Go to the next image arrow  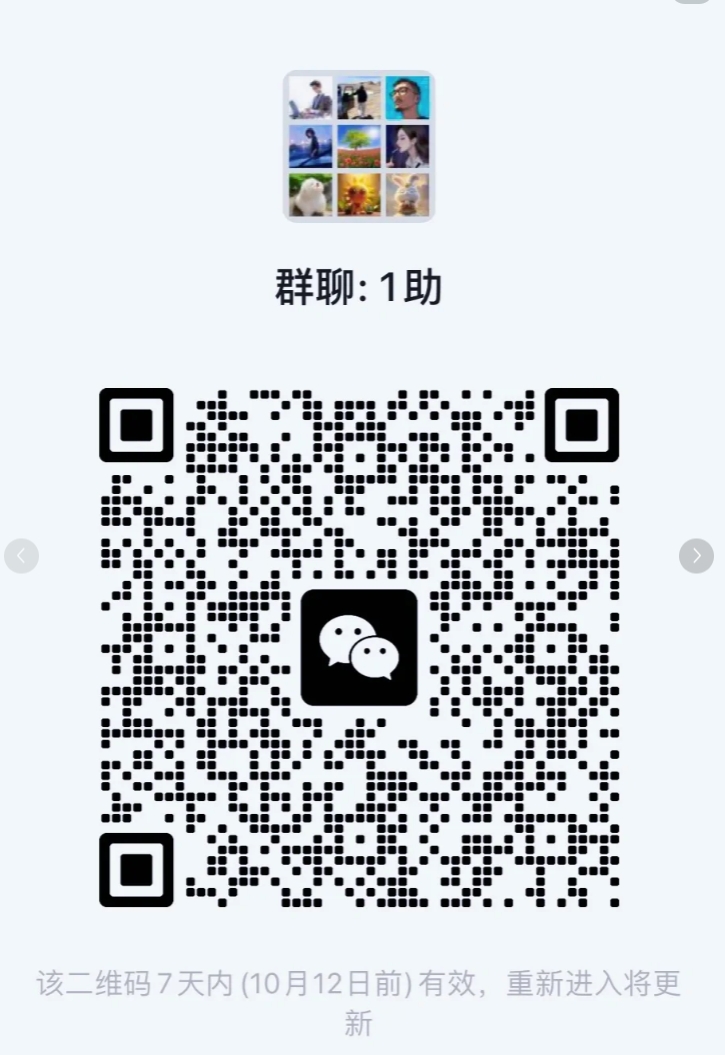pyautogui.click(x=696, y=555)
